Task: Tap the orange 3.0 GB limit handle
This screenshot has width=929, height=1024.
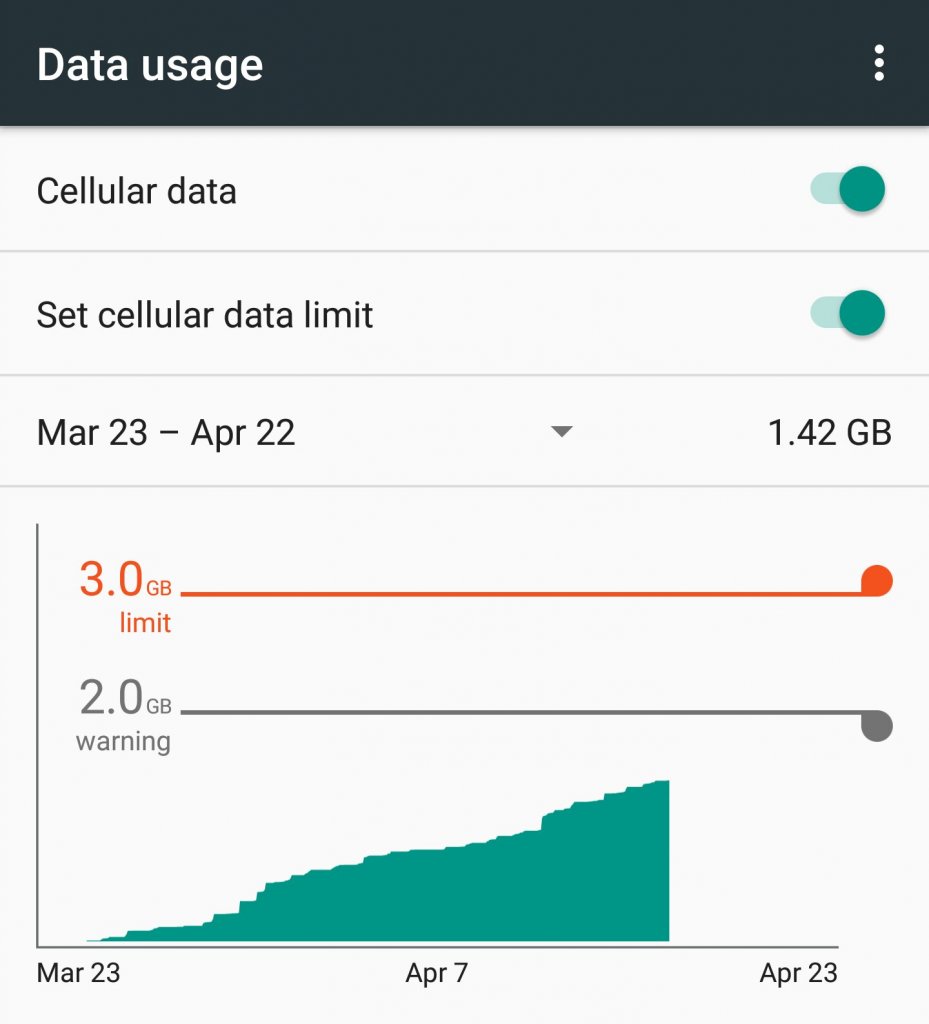Action: 876,581
